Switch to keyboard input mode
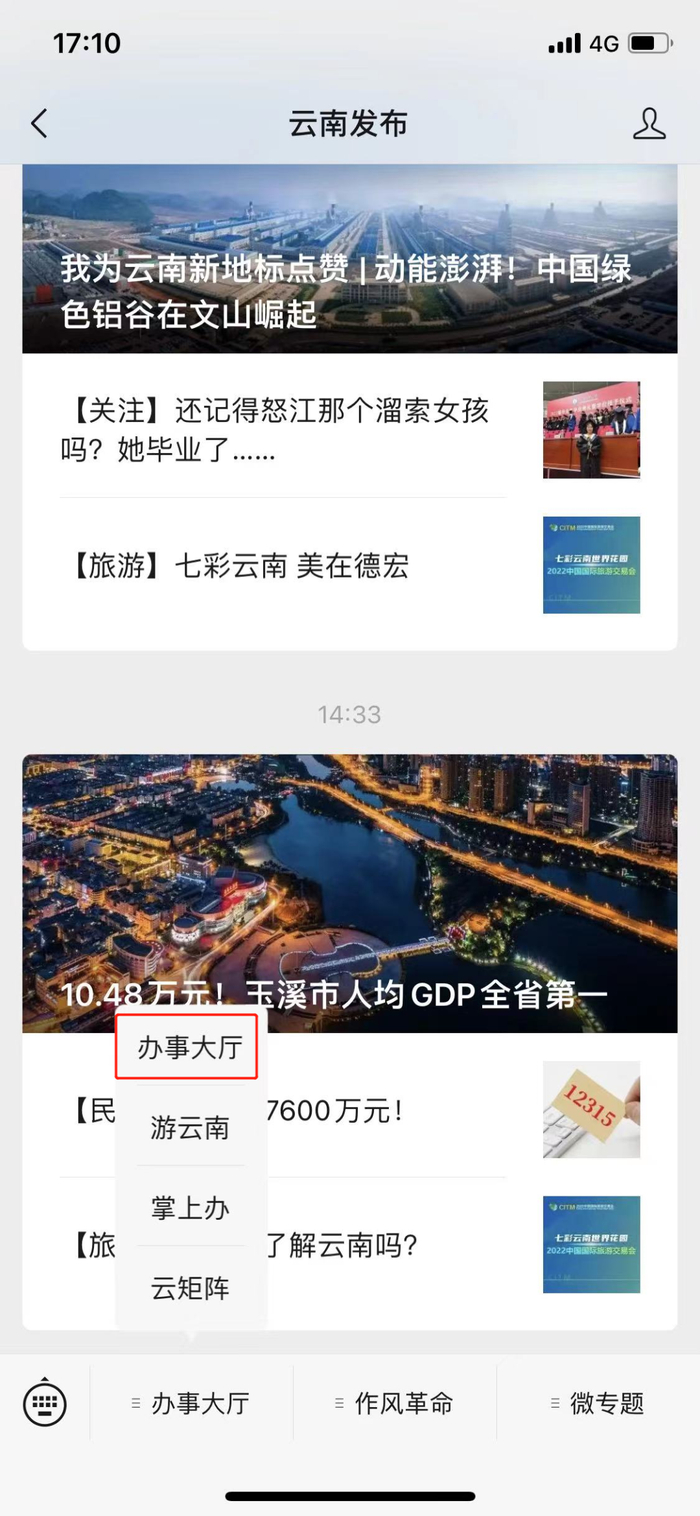This screenshot has width=700, height=1516. point(45,1402)
